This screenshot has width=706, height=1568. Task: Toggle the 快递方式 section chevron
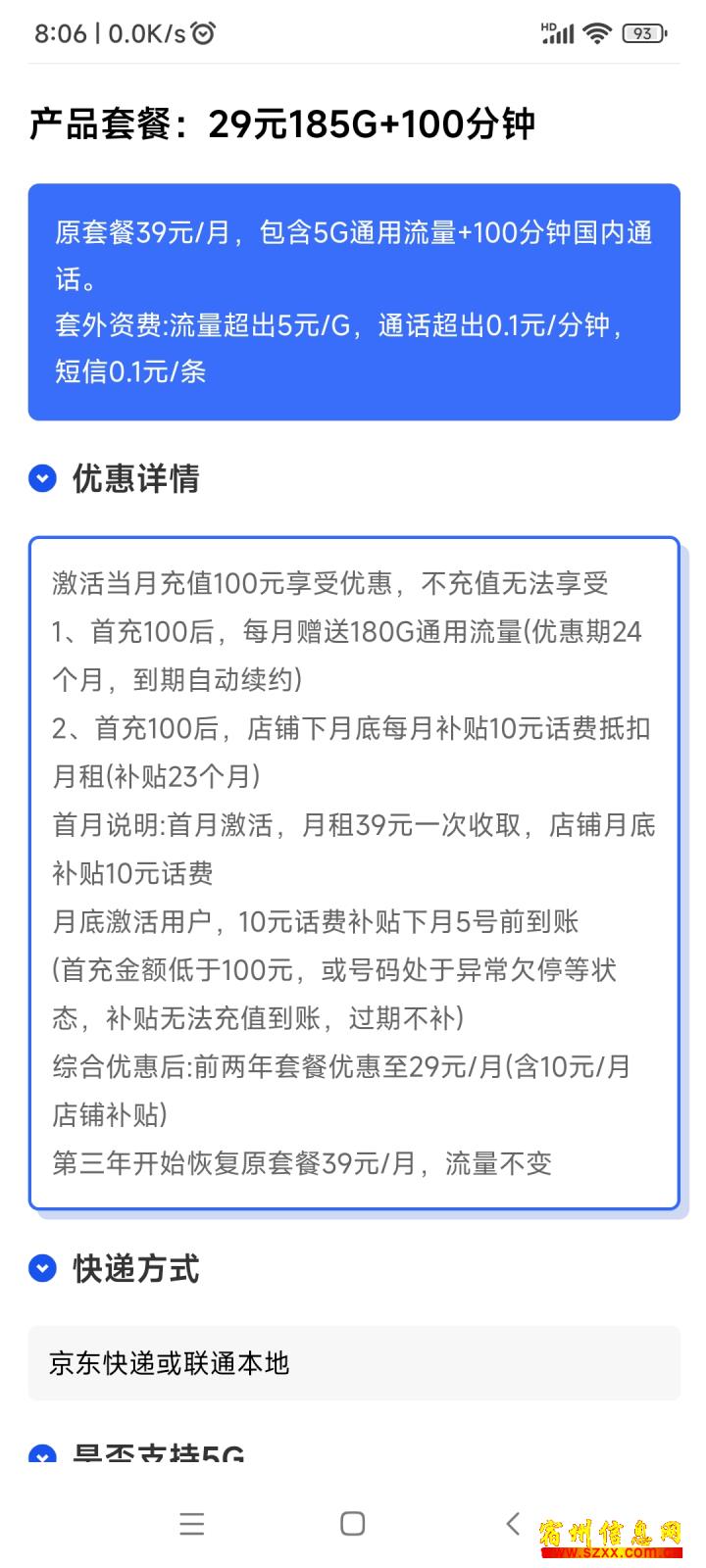pos(42,1268)
